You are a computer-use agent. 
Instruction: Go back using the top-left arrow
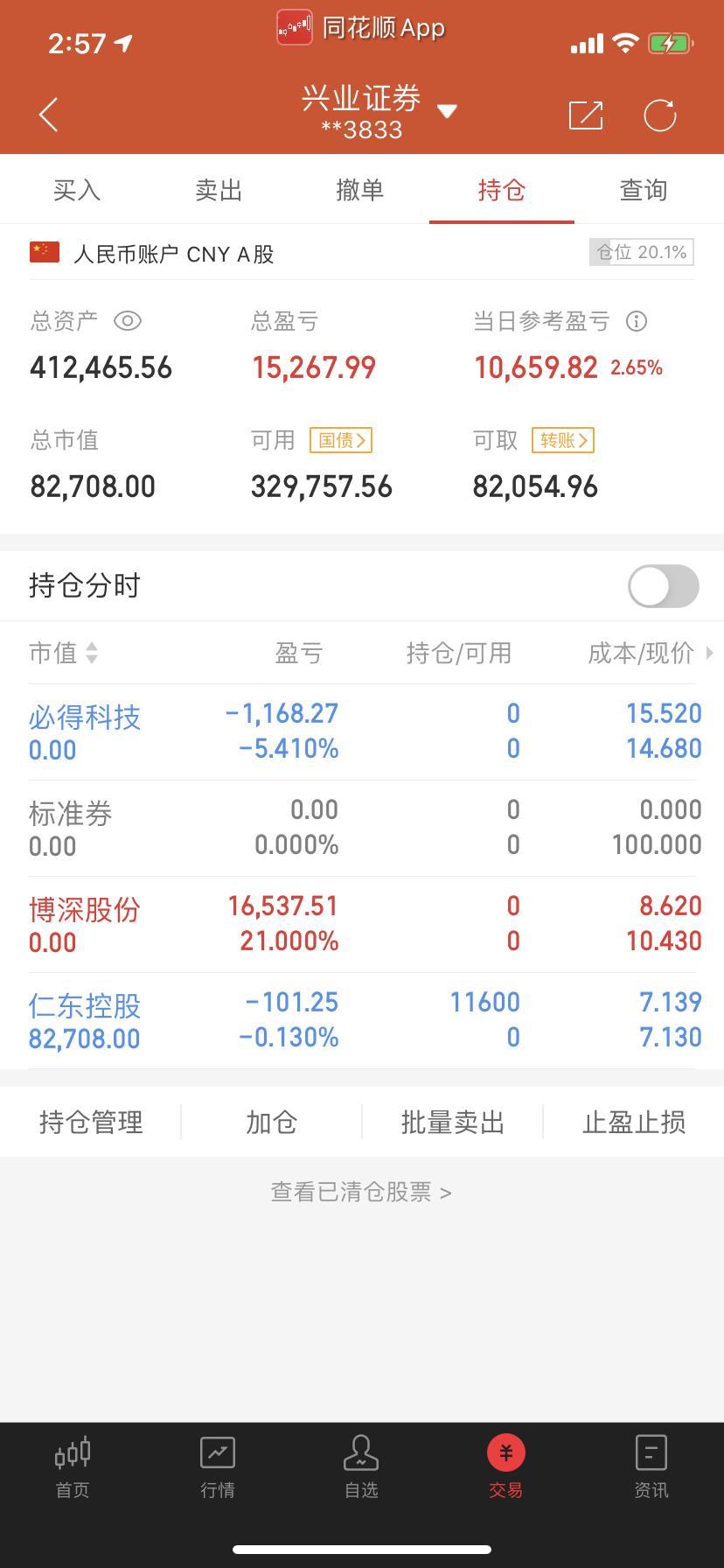49,115
